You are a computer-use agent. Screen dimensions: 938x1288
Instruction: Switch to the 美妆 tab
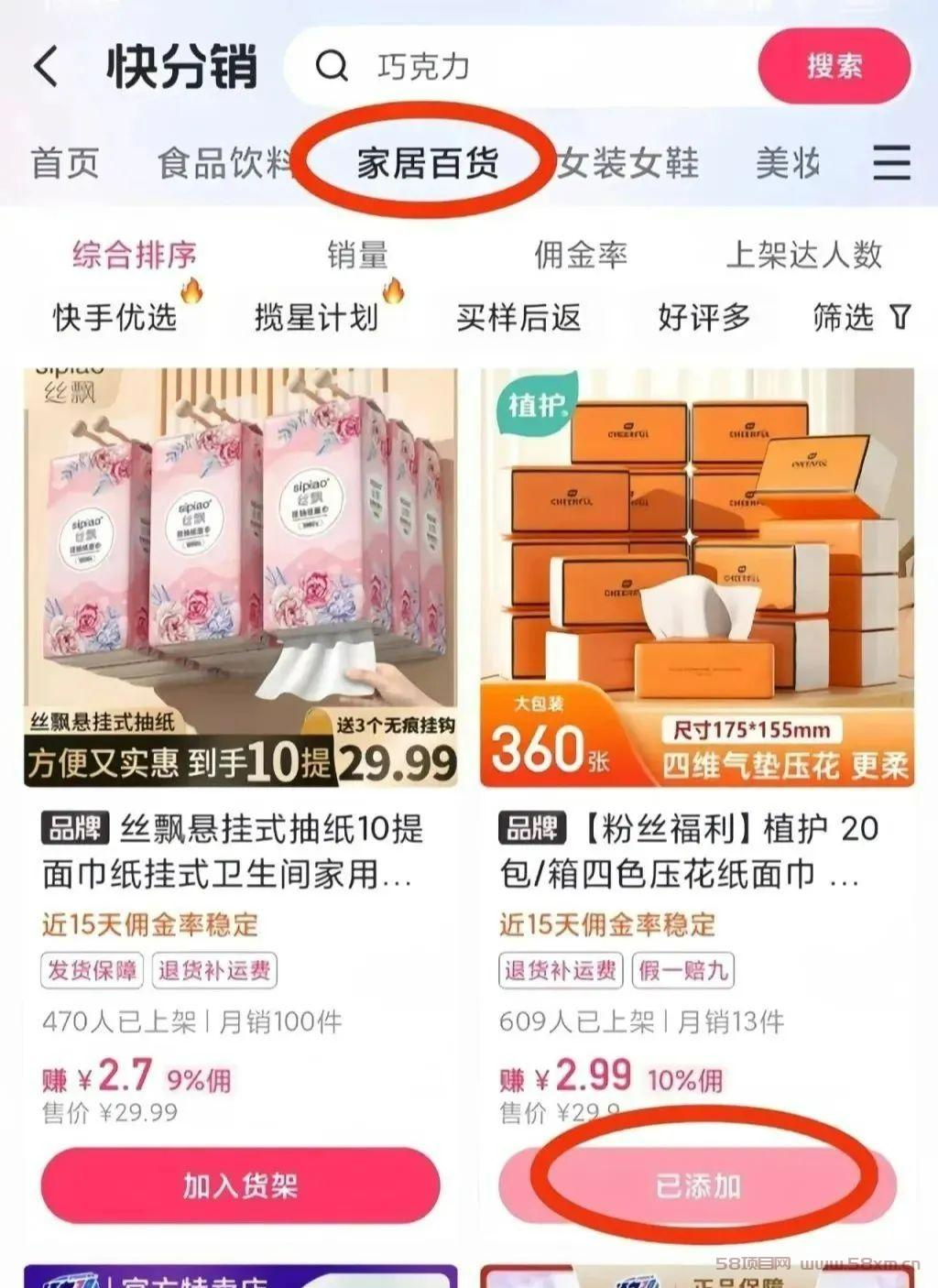coord(788,163)
